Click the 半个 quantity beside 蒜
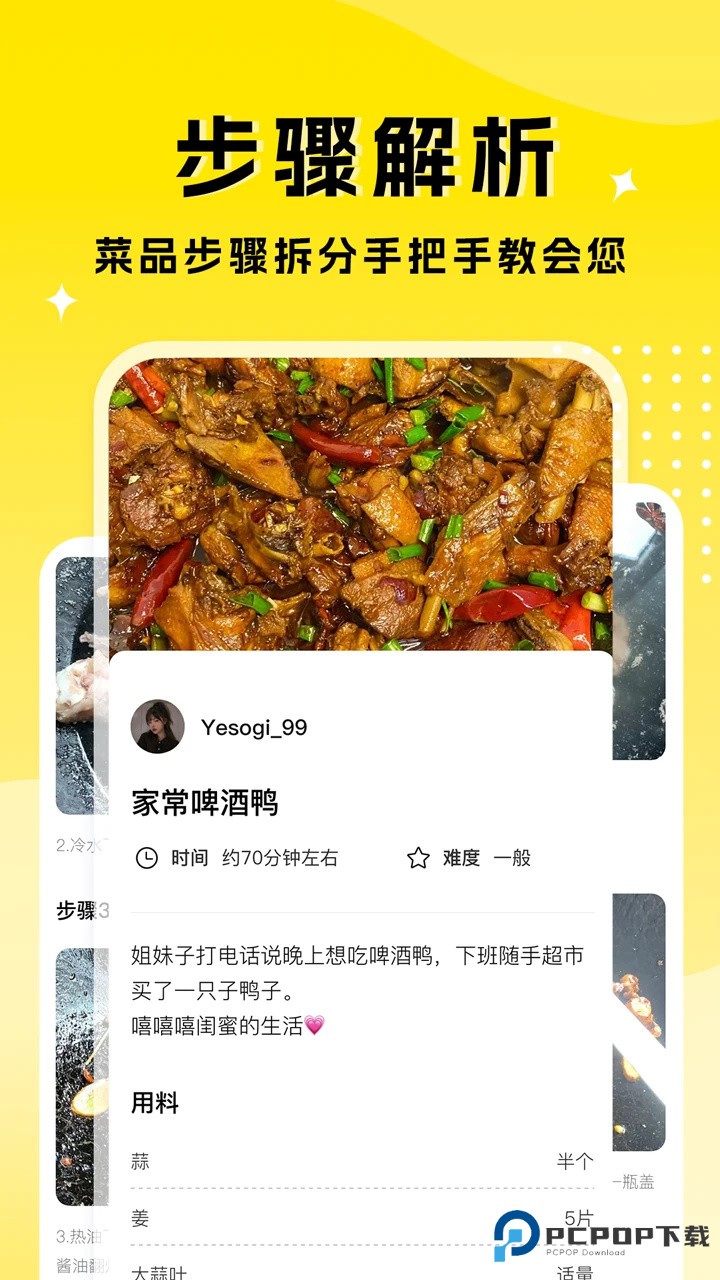Viewport: 720px width, 1280px height. click(x=577, y=1161)
